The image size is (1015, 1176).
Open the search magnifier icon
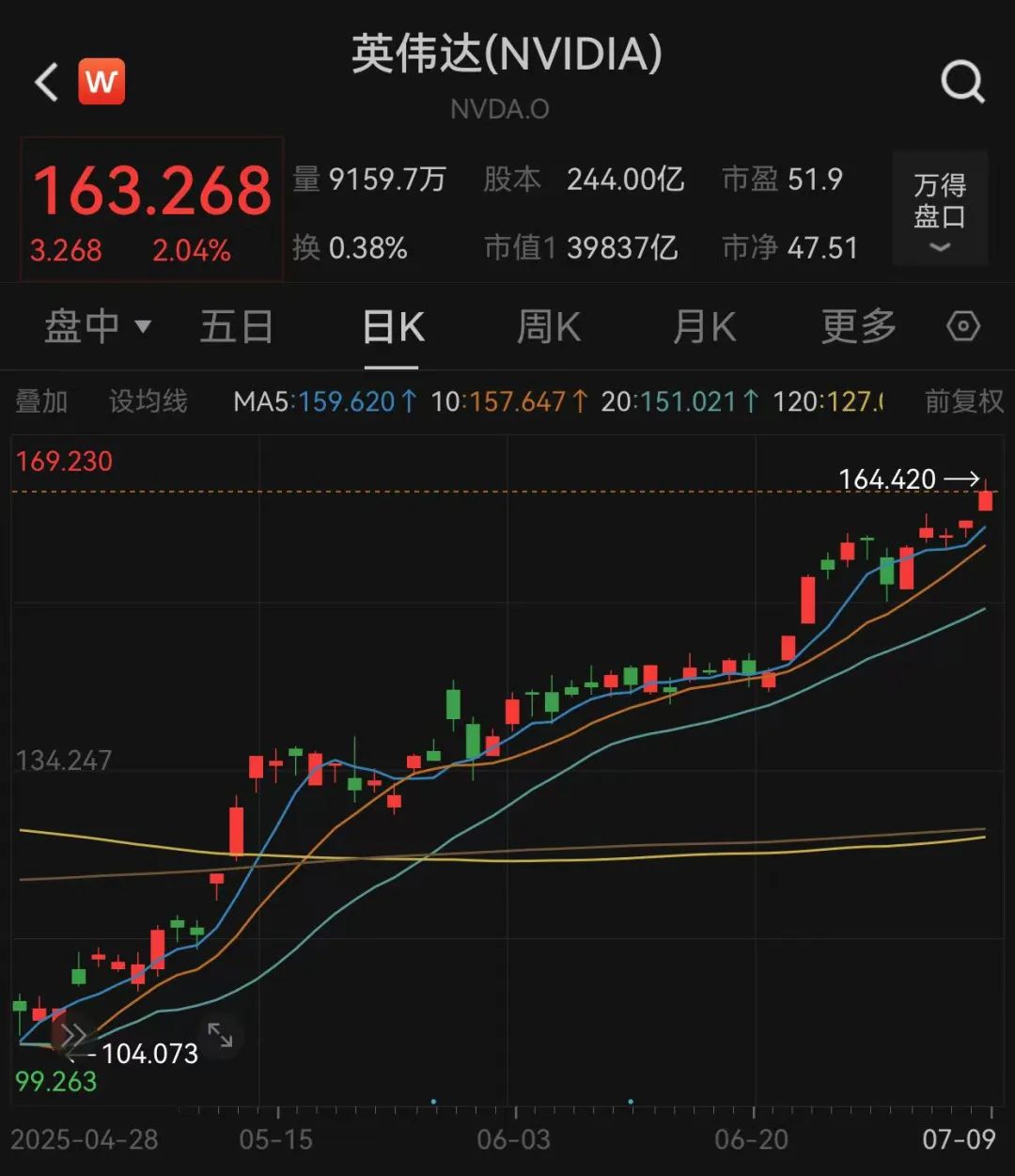pyautogui.click(x=962, y=83)
